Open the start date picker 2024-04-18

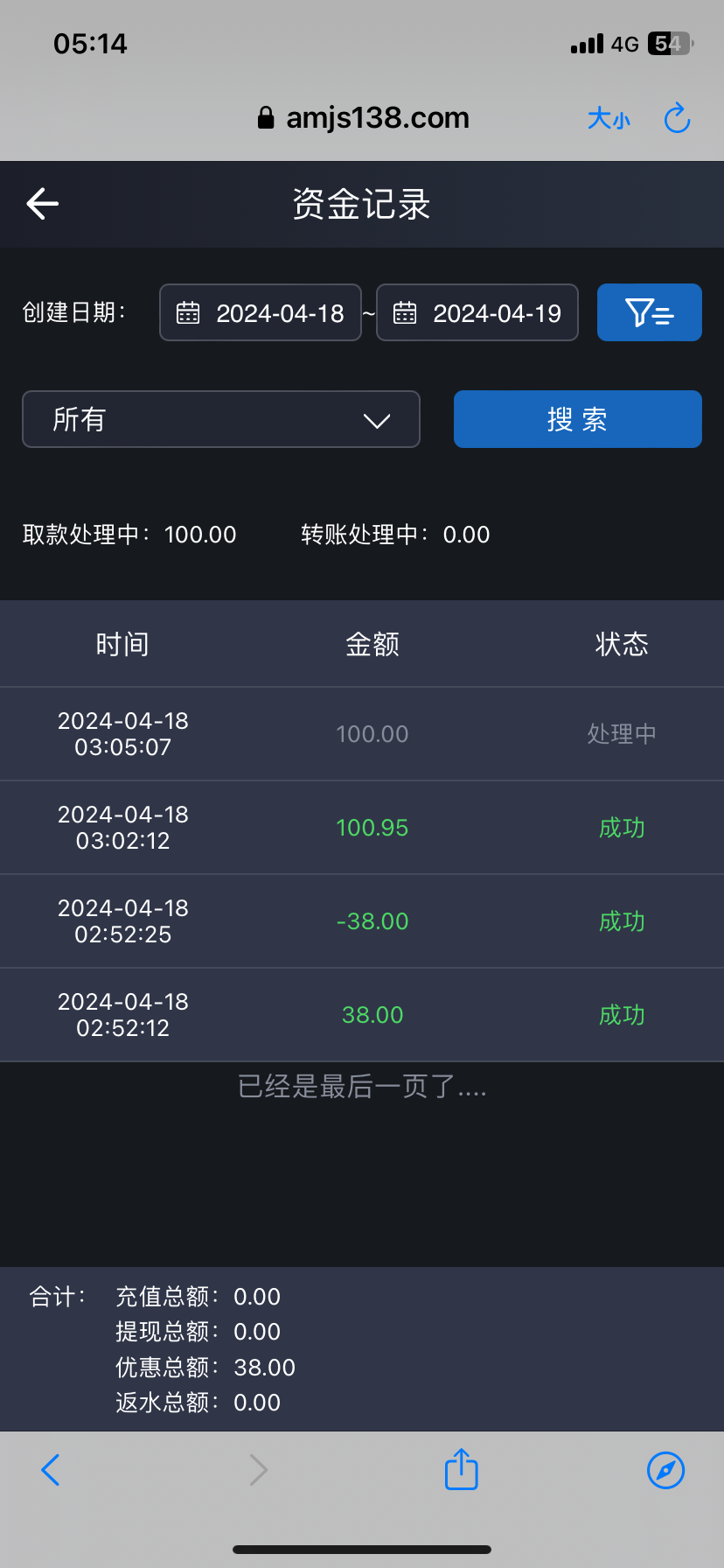pos(261,312)
